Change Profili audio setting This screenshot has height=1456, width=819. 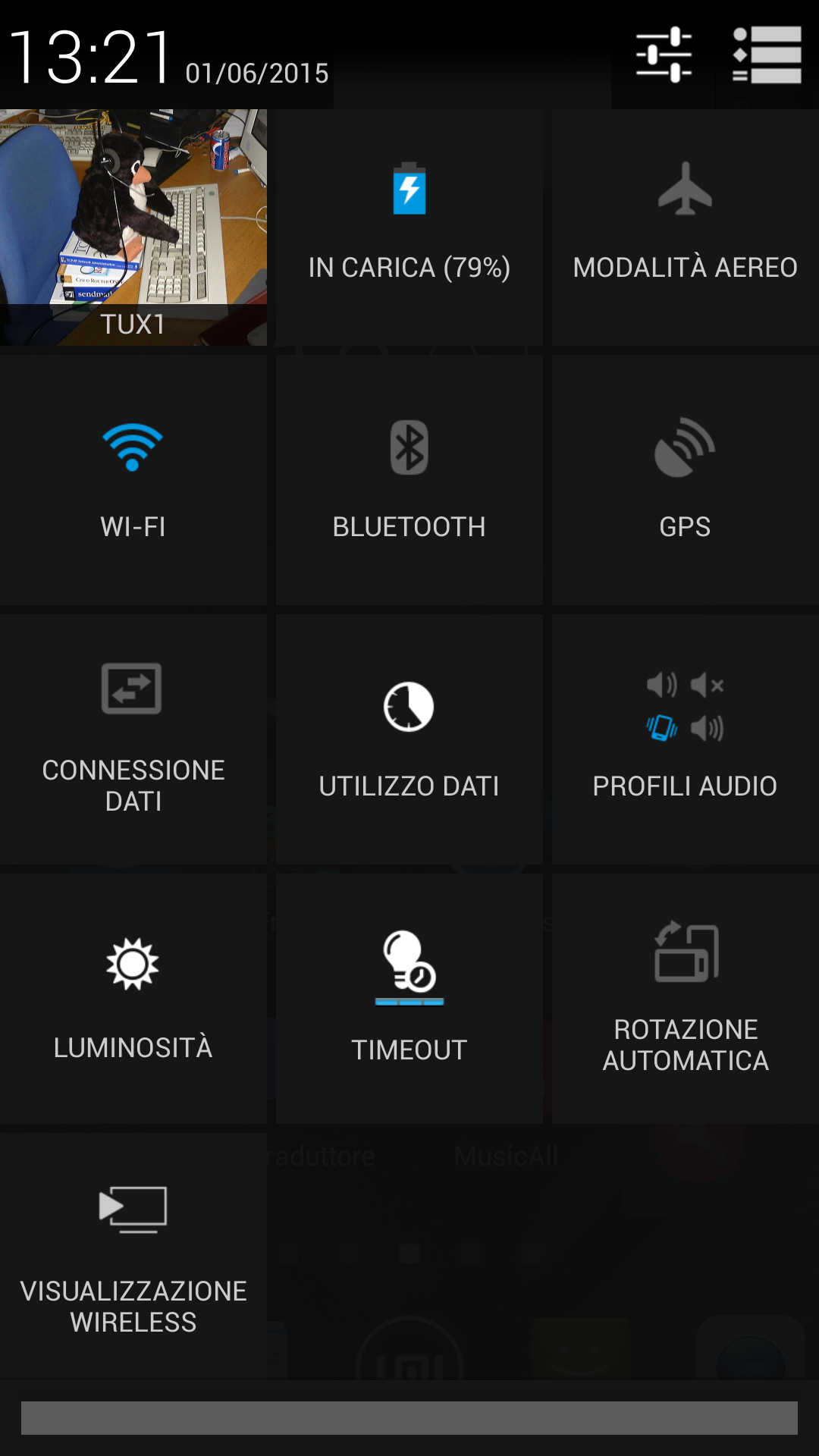click(x=686, y=739)
